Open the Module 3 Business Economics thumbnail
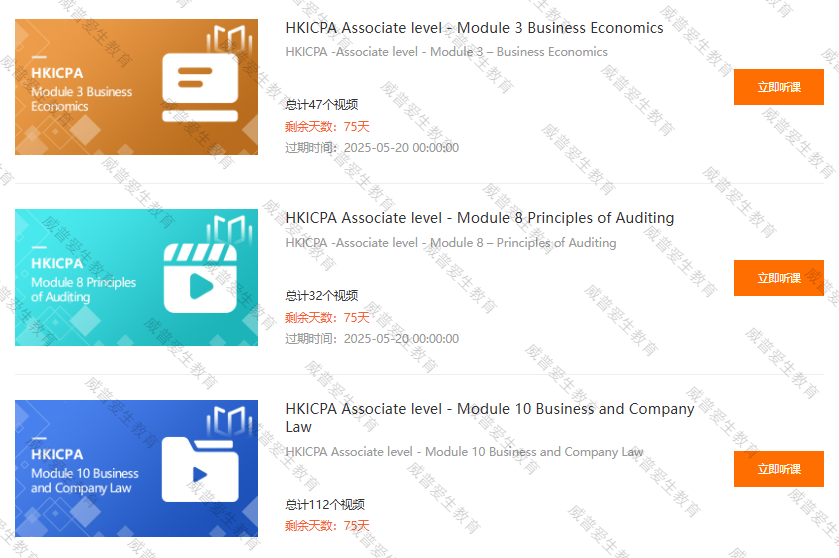Viewport: 839px width, 558px height. (136, 87)
